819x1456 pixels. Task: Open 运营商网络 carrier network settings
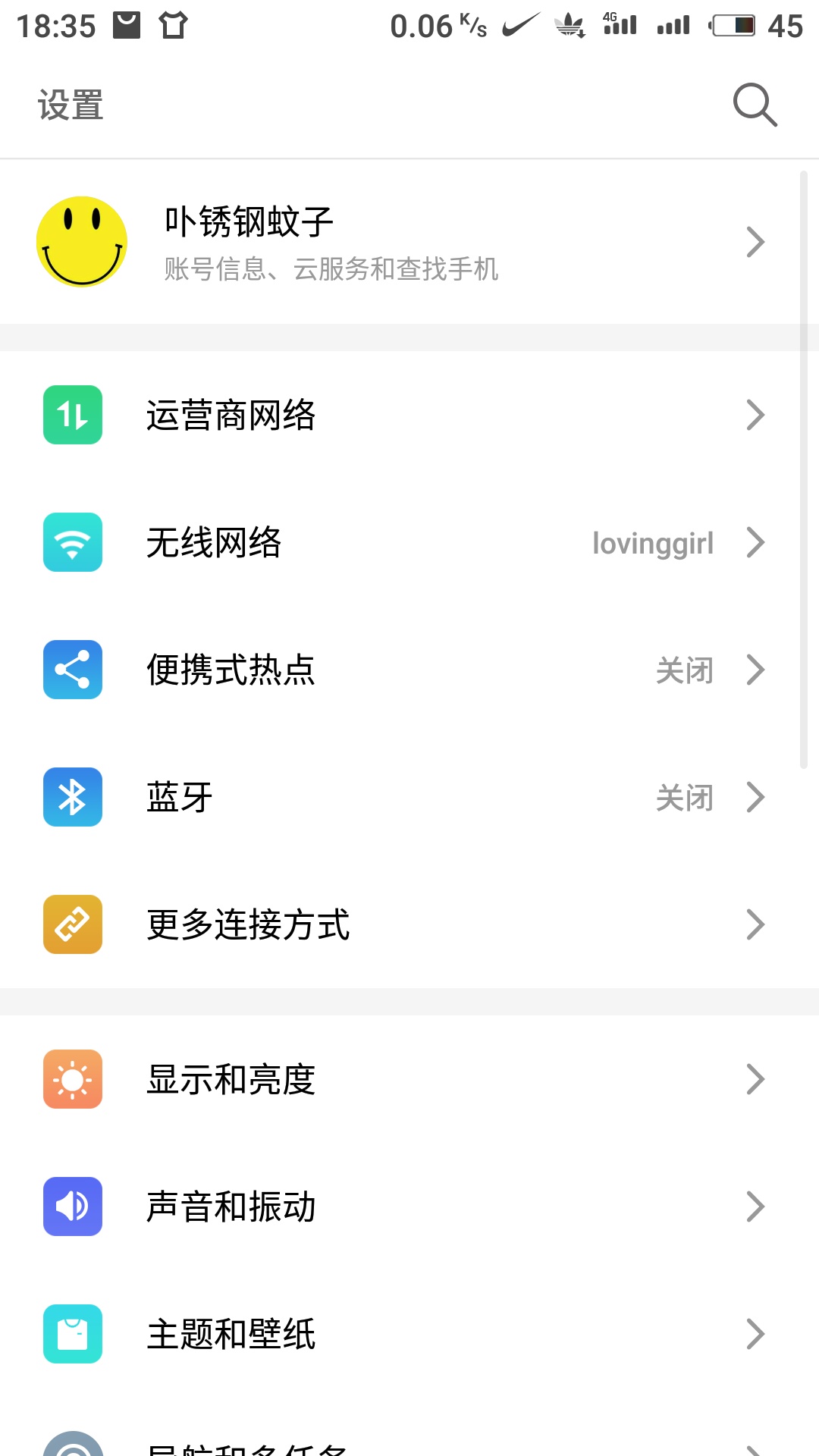point(409,415)
